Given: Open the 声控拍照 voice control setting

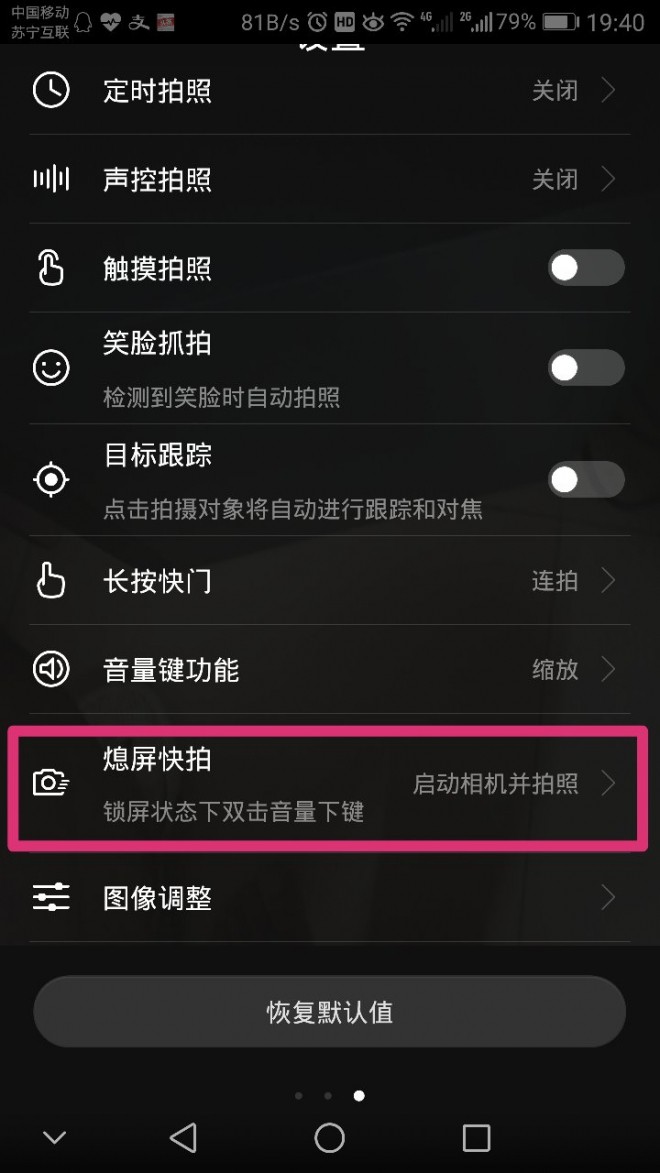Looking at the screenshot, I should click(x=330, y=180).
